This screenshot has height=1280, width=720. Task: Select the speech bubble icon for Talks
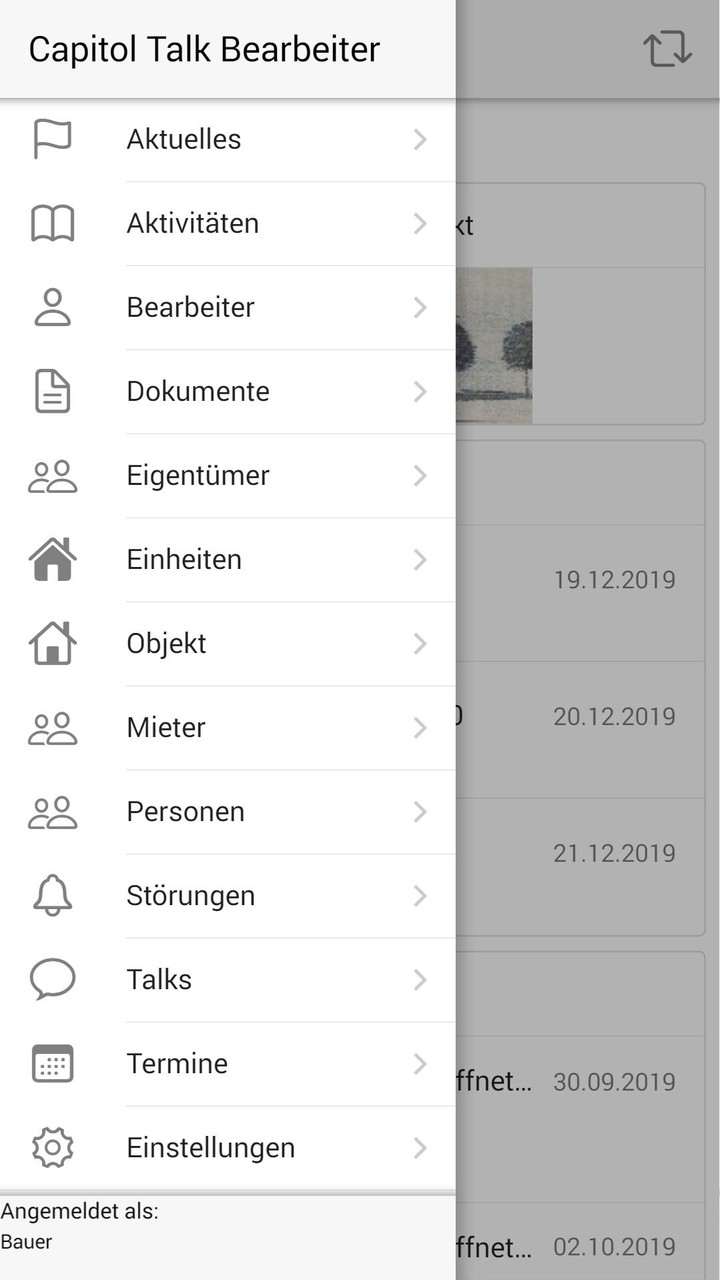(53, 979)
